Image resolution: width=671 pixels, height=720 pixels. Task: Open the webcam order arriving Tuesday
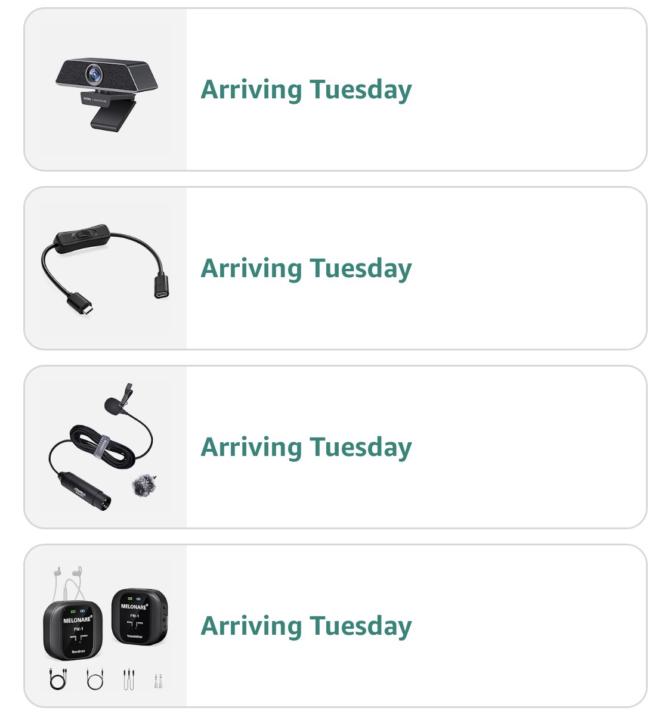[x=335, y=90]
